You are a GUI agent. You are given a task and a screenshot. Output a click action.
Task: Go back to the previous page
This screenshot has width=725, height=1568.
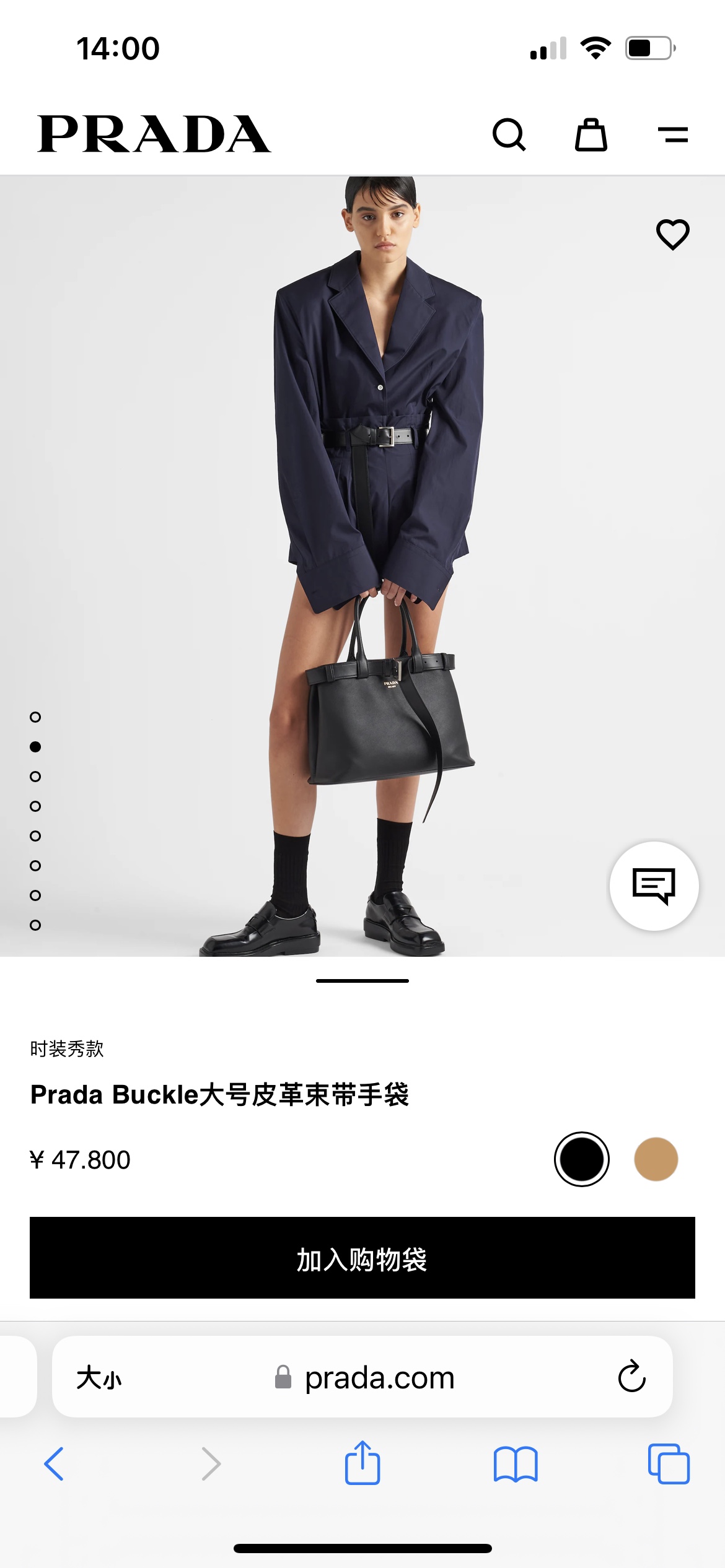click(x=54, y=1464)
